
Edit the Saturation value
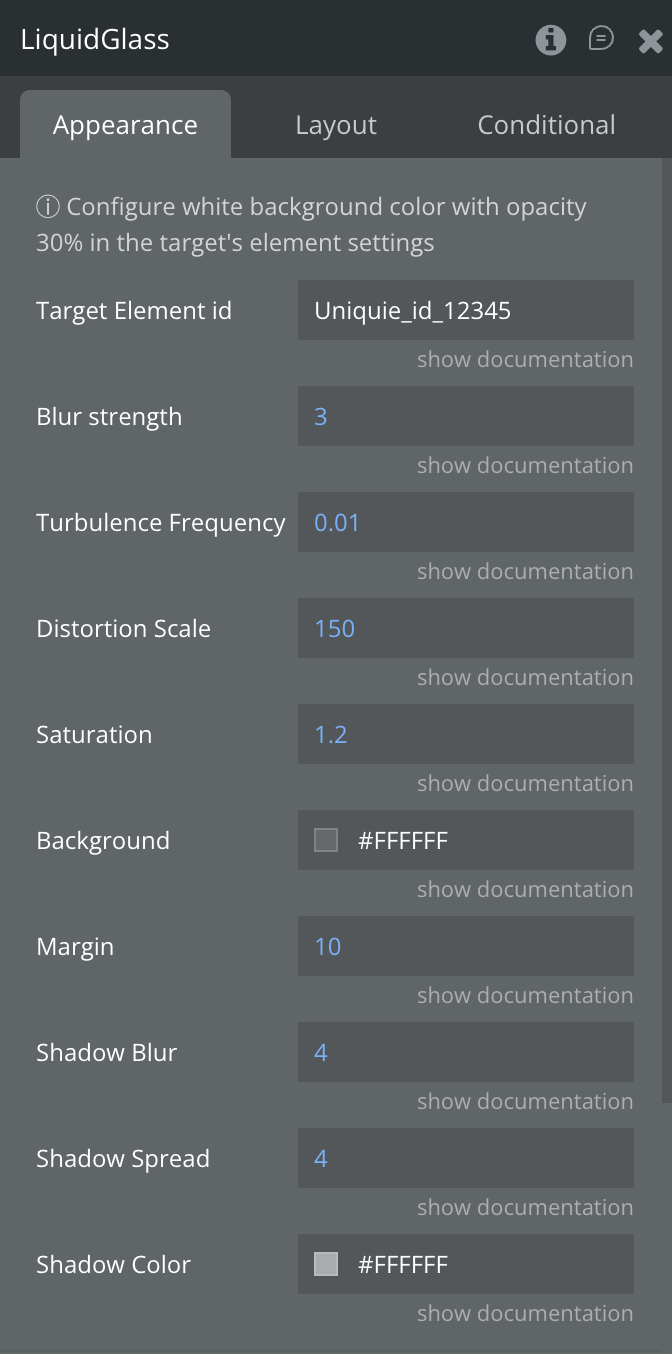pos(465,735)
